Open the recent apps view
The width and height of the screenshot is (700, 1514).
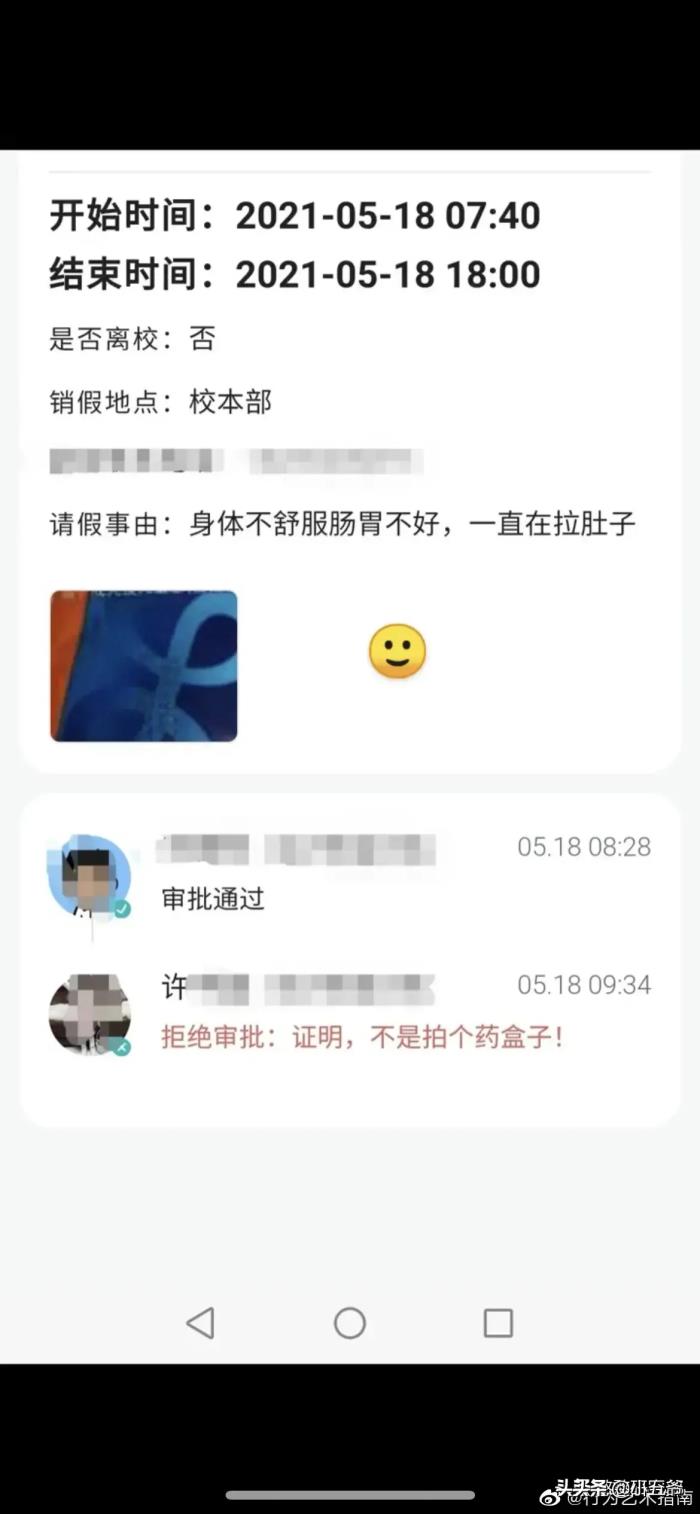click(498, 1323)
